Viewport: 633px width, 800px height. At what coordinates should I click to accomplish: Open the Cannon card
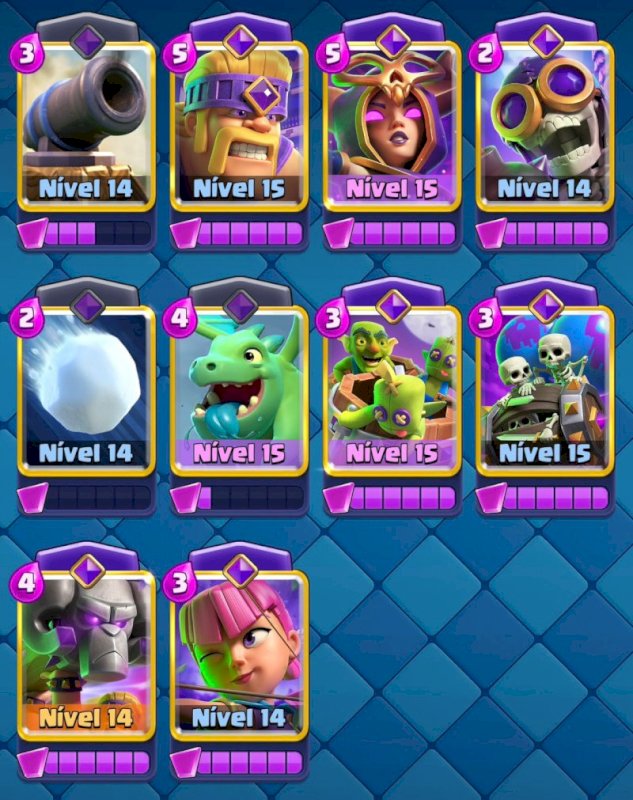[x=86, y=126]
